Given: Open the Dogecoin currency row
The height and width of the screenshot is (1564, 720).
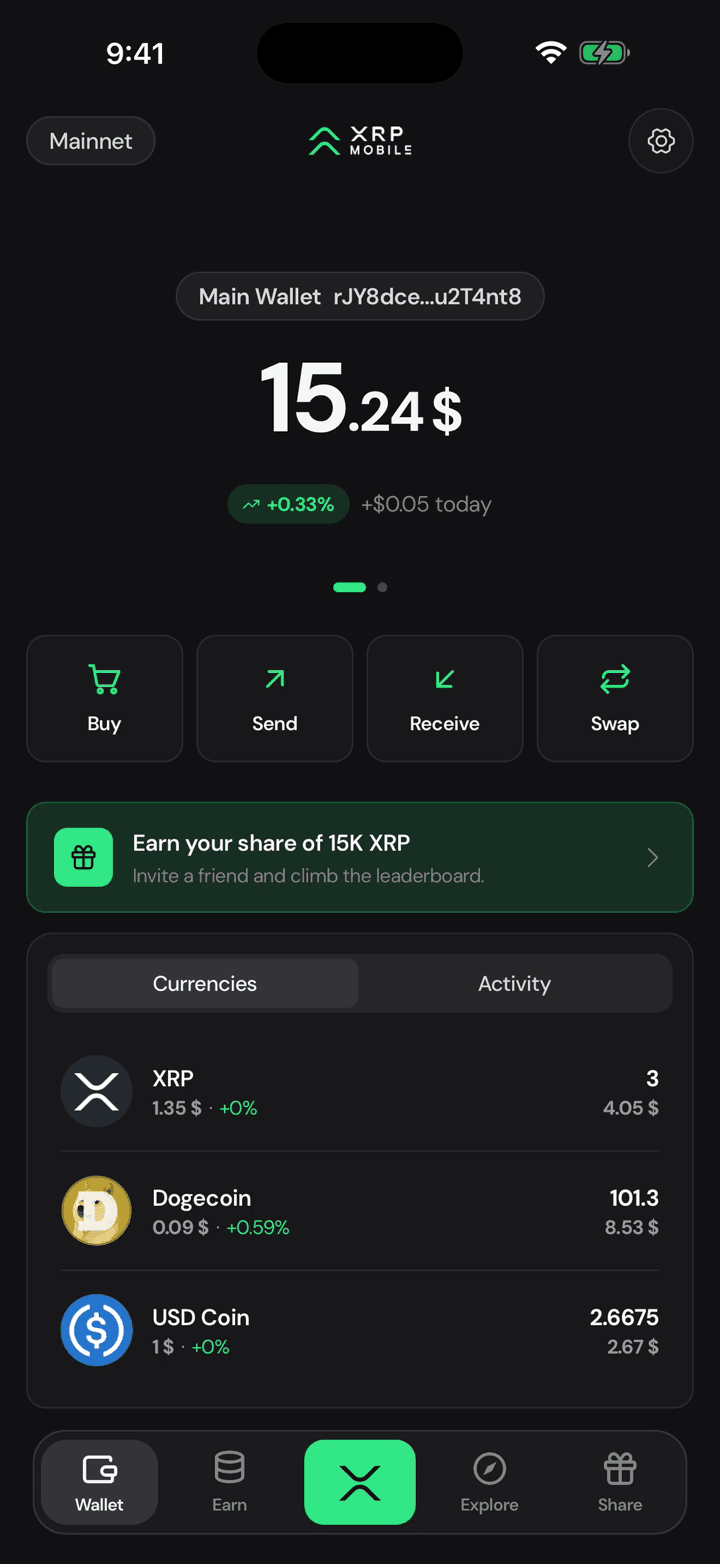Looking at the screenshot, I should click(x=360, y=1211).
